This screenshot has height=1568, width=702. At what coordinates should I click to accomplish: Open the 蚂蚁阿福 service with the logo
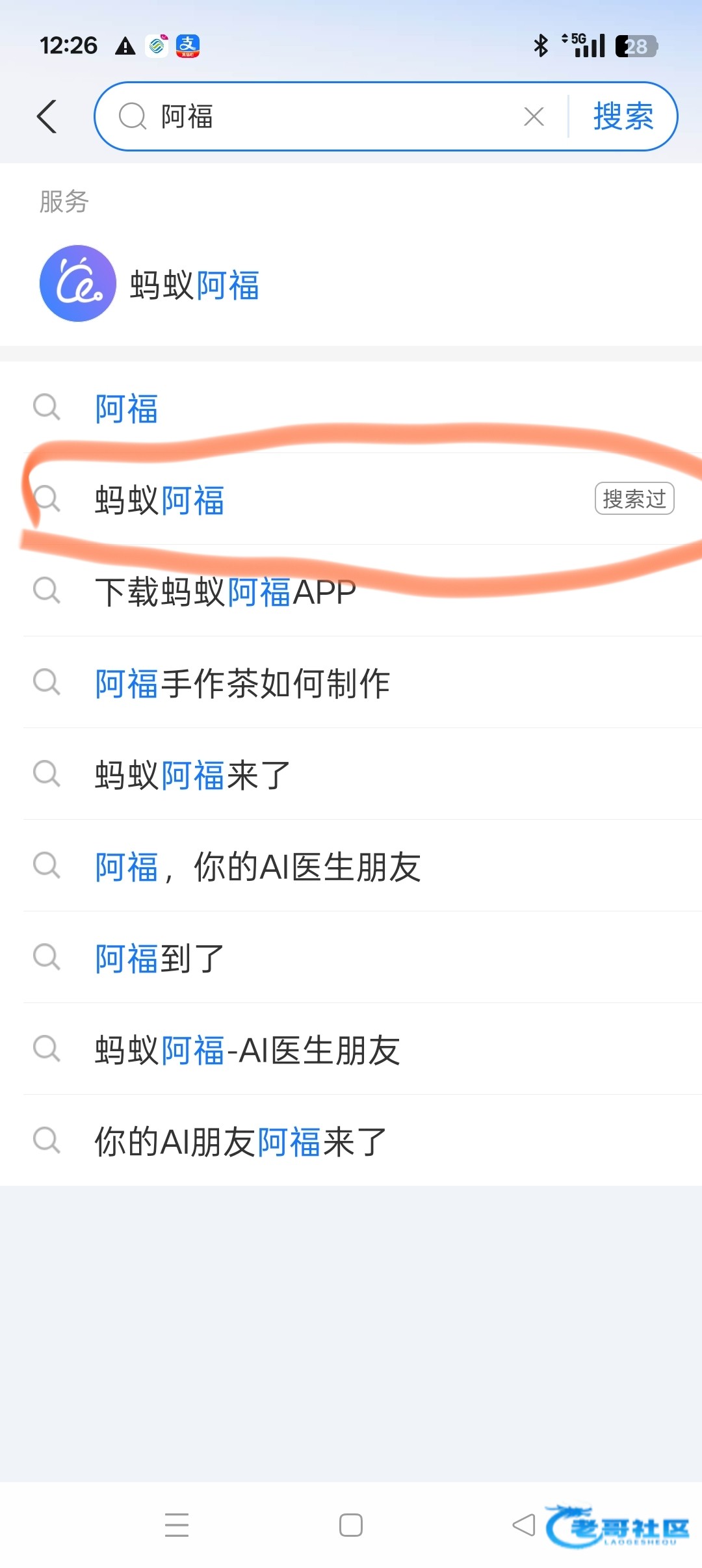click(149, 285)
